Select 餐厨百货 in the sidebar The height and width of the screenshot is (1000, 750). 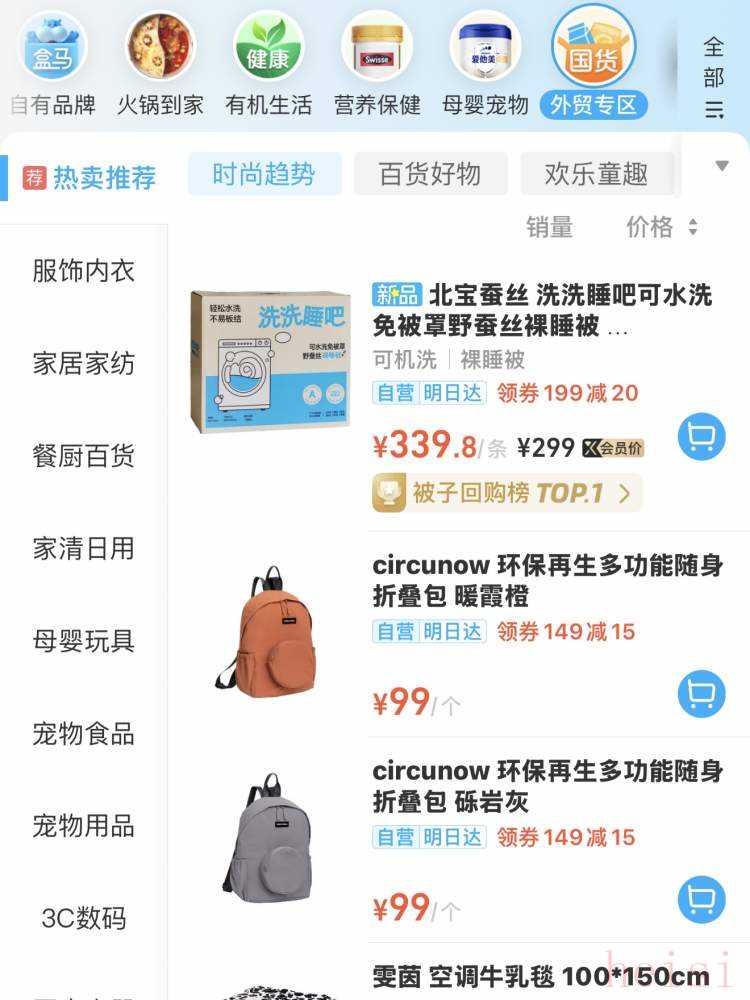tap(83, 456)
